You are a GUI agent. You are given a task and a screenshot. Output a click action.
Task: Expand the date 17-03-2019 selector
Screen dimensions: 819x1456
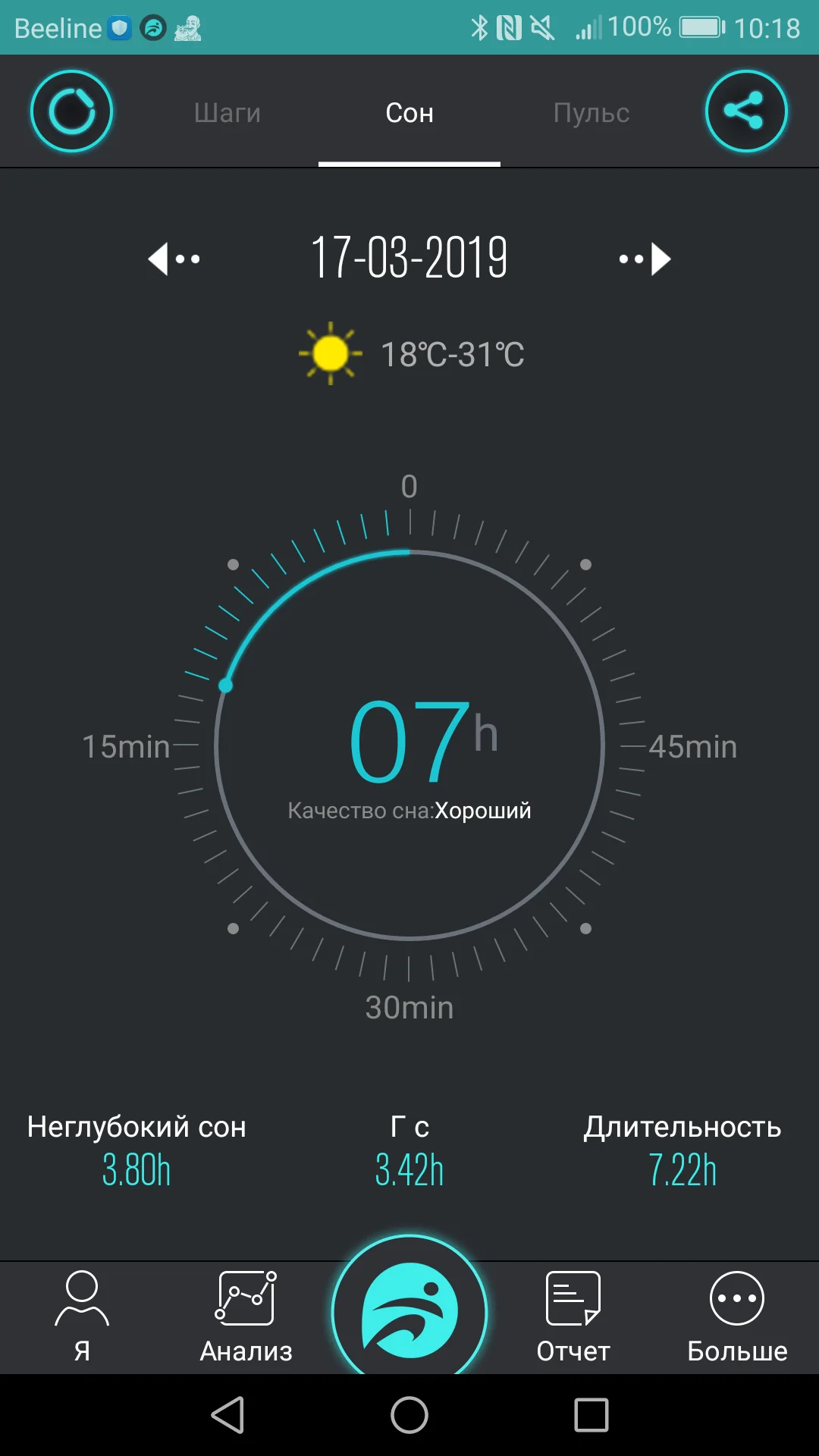(x=409, y=256)
